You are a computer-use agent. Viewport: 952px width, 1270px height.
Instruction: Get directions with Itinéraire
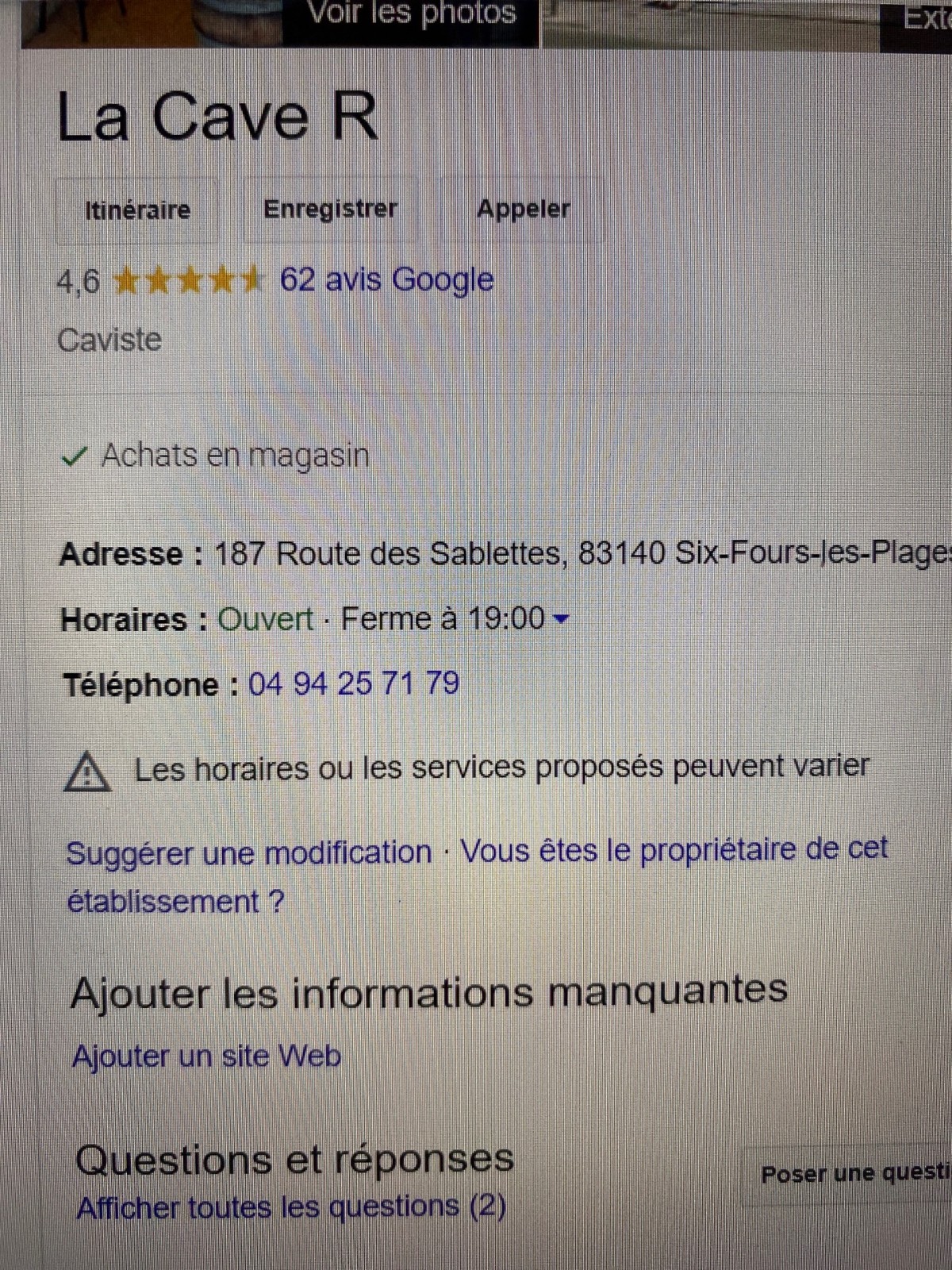coord(137,210)
